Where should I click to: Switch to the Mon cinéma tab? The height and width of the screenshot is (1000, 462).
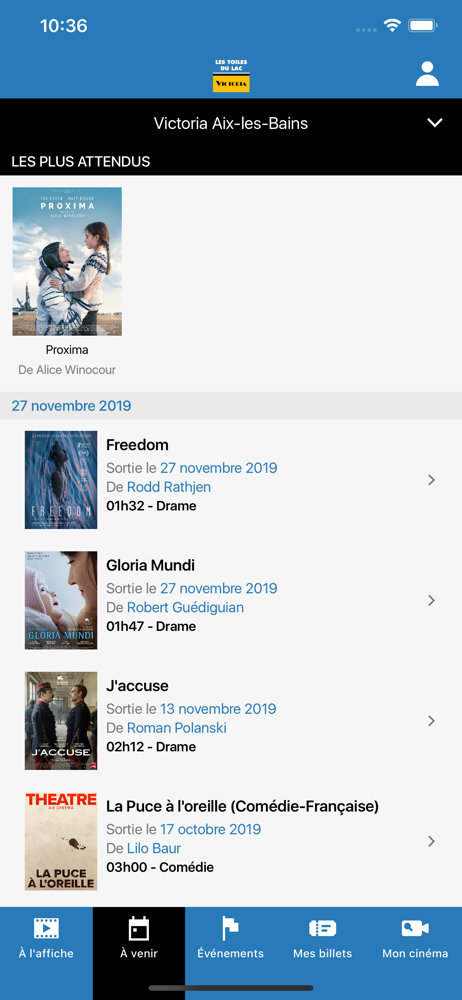pyautogui.click(x=415, y=938)
